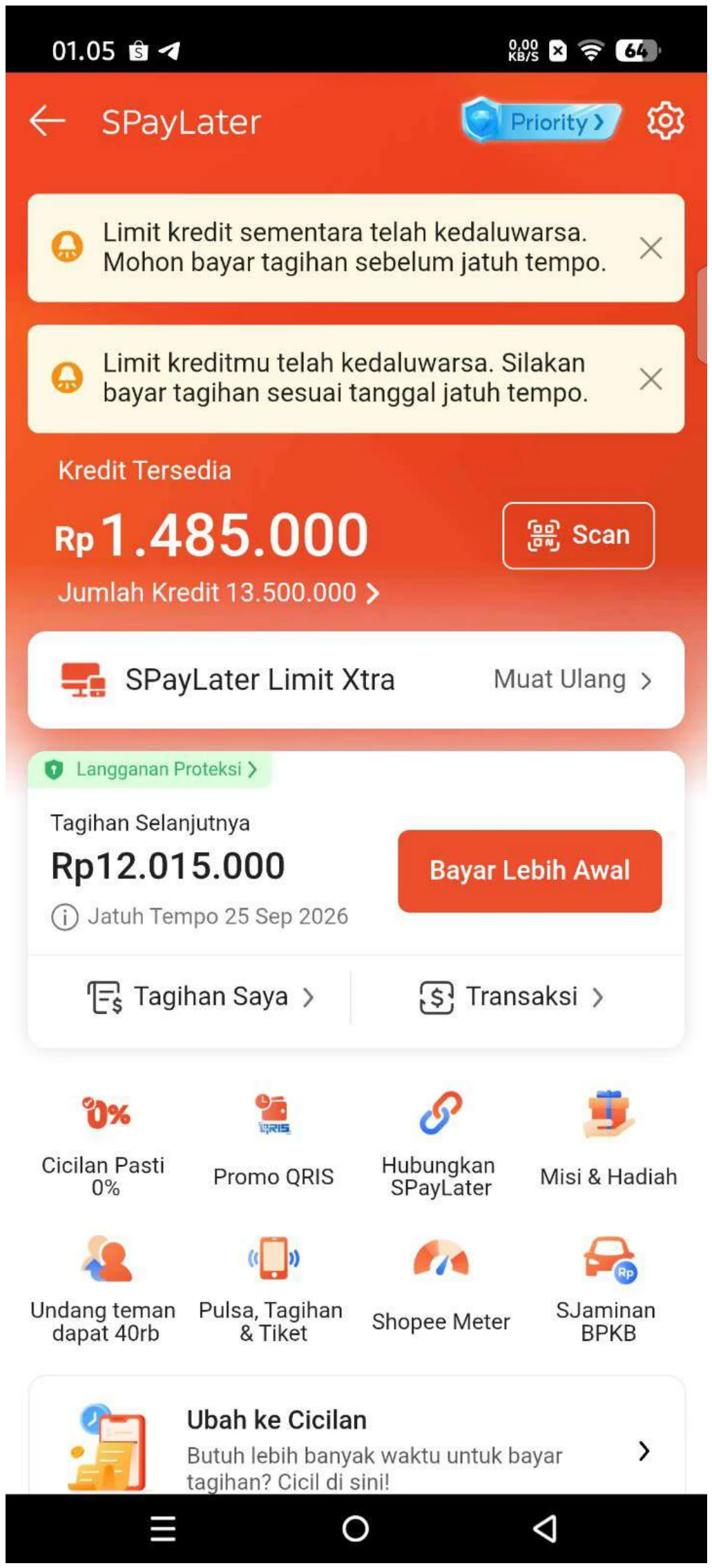Screen dimensions: 712x1568
Task: Open Cicilan Pasti 0%
Action: click(x=104, y=1144)
